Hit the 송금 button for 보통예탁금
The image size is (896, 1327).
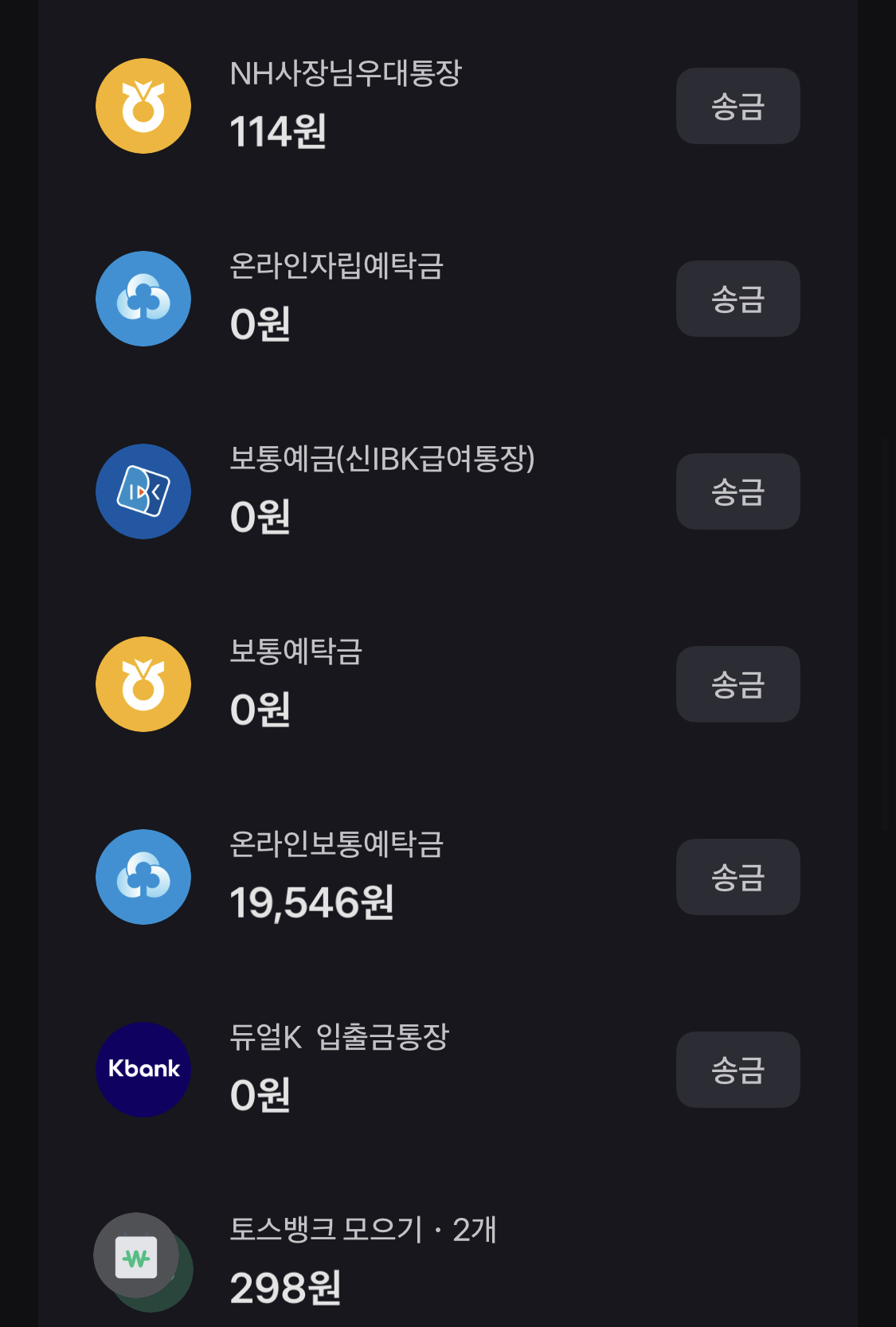(x=738, y=684)
